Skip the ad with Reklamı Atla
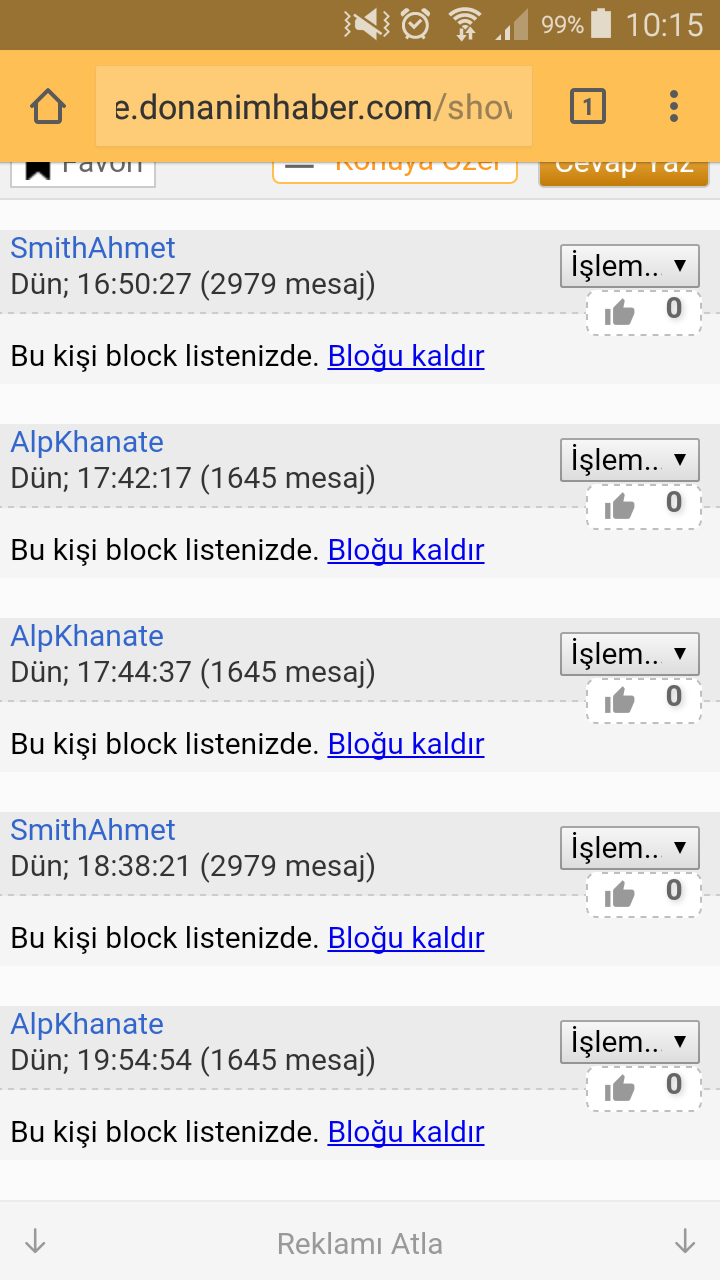 360,1244
